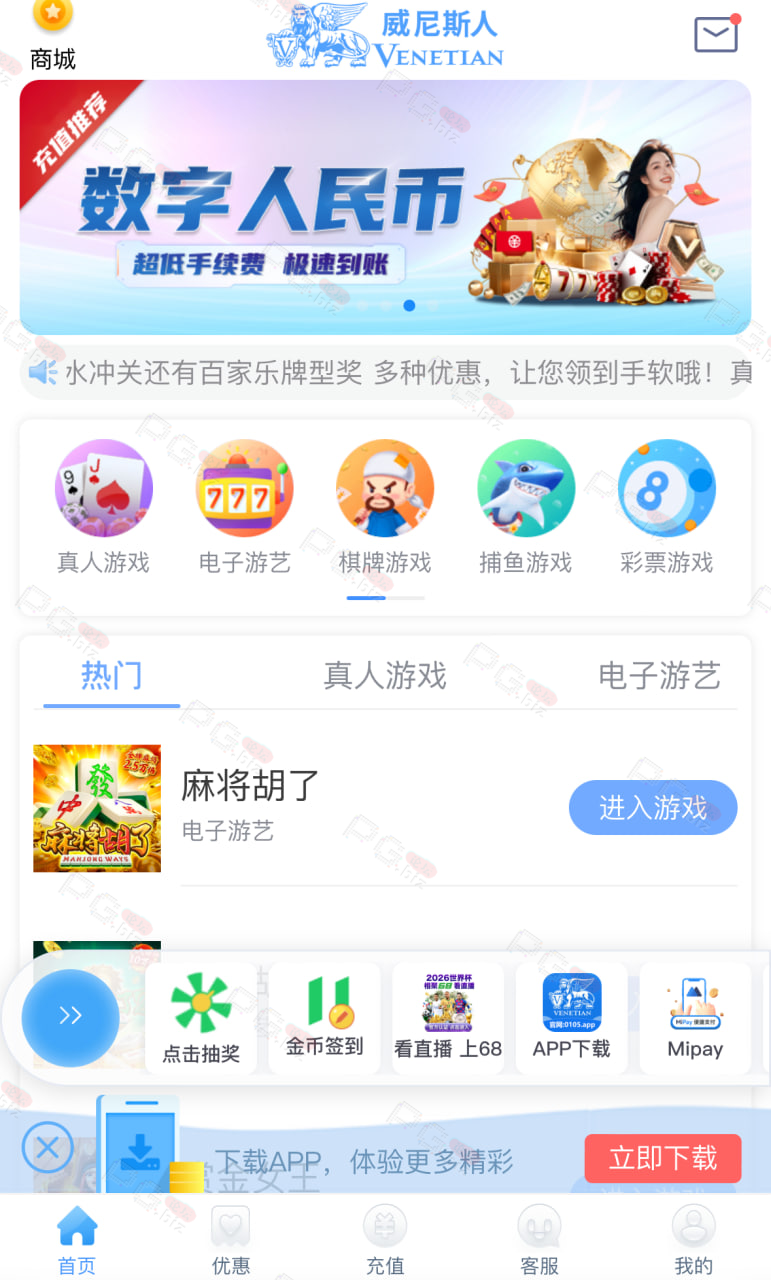
Task: Open 金币签到 check-in shortcut
Action: click(325, 1019)
